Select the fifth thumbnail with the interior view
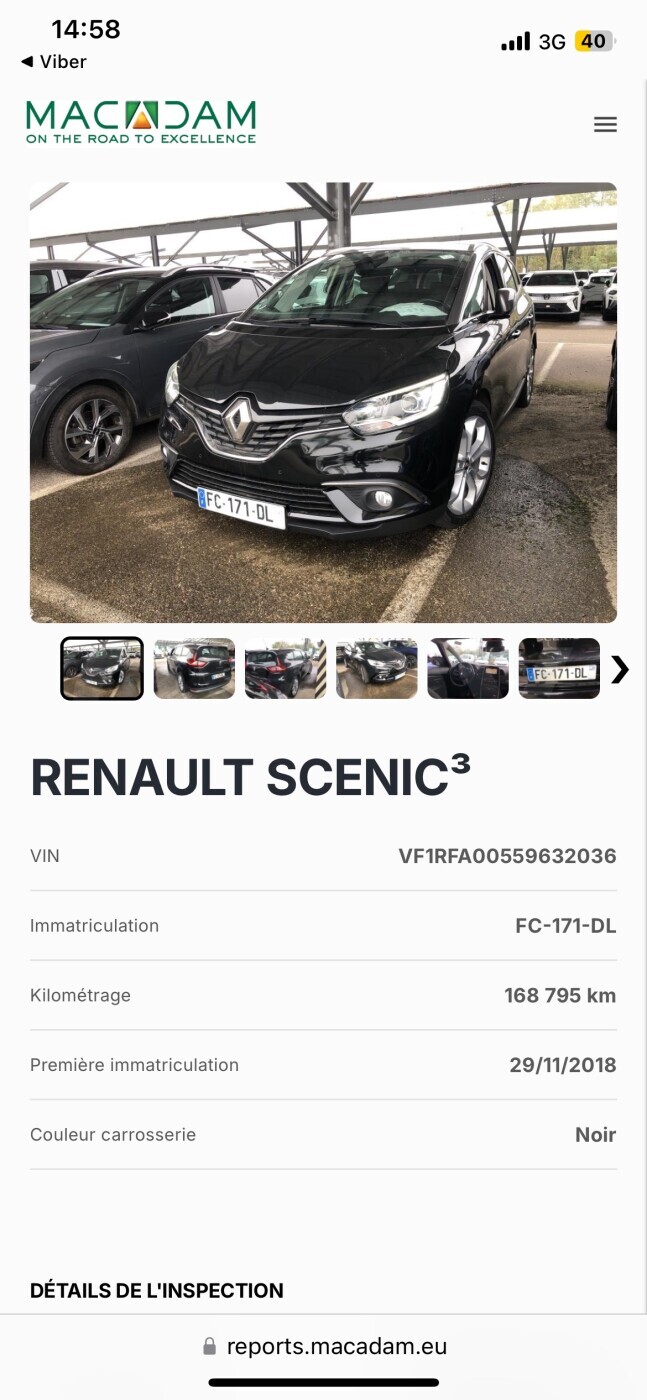 (x=468, y=668)
